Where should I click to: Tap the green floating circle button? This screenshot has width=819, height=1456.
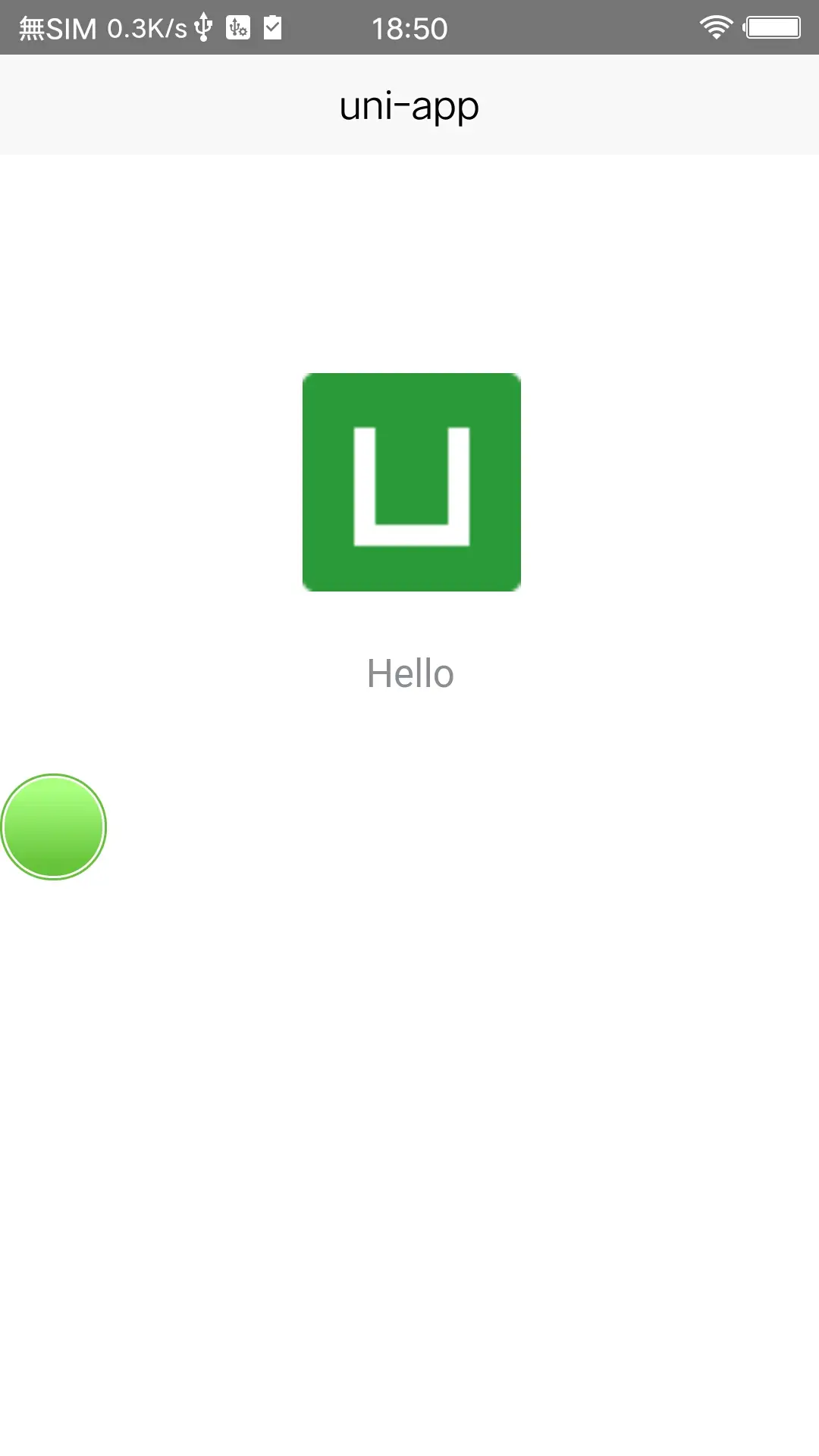click(x=53, y=827)
